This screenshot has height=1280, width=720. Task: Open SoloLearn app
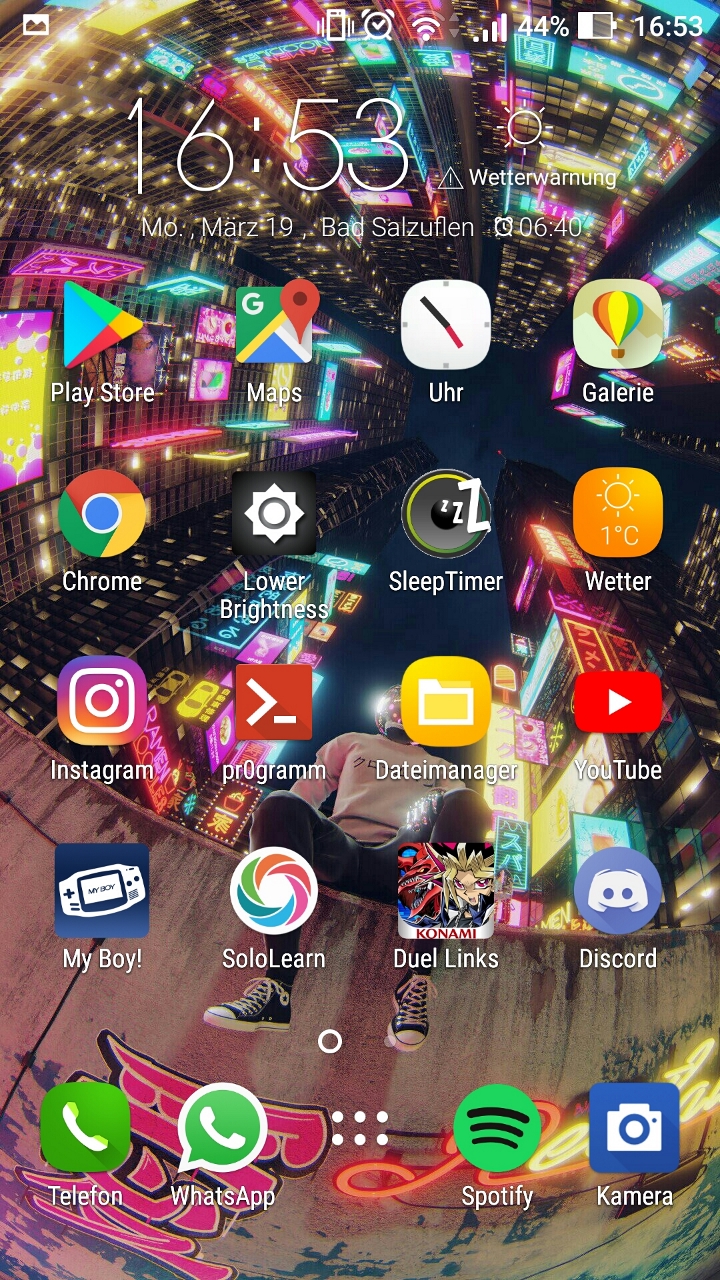tap(274, 890)
